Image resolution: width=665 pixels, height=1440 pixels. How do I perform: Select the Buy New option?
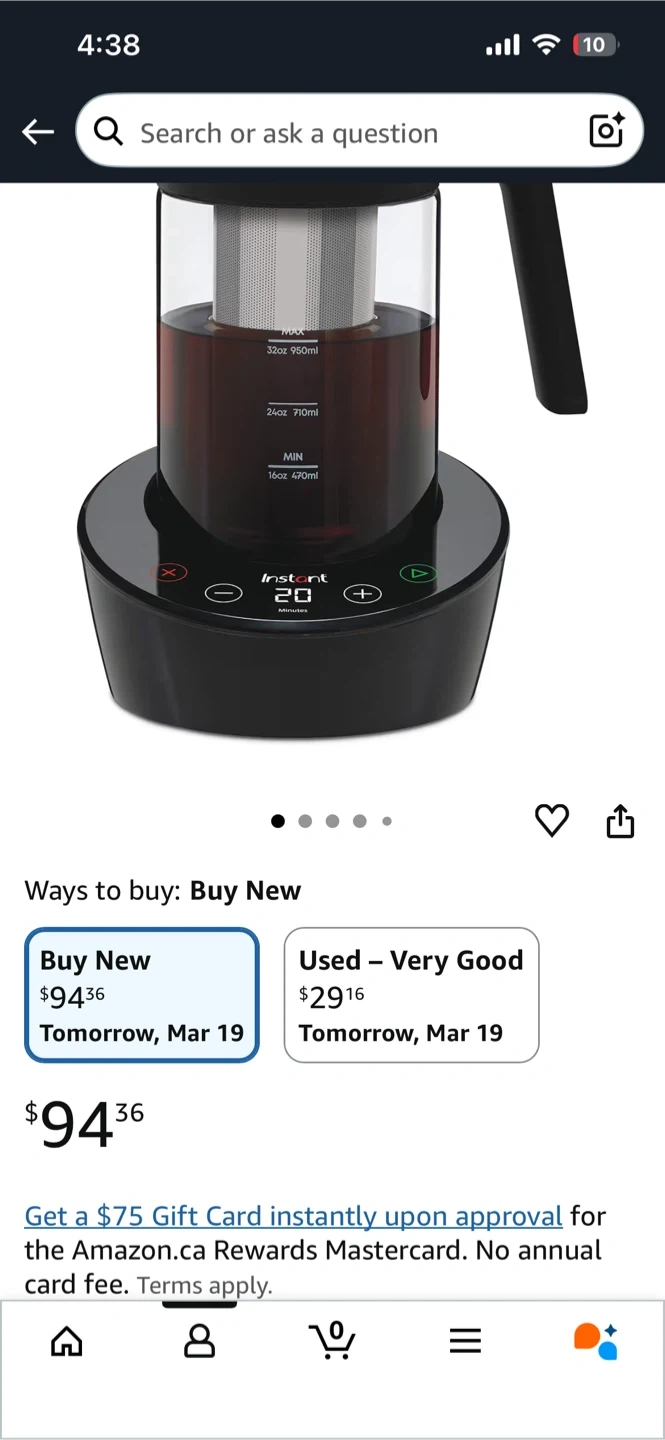142,995
